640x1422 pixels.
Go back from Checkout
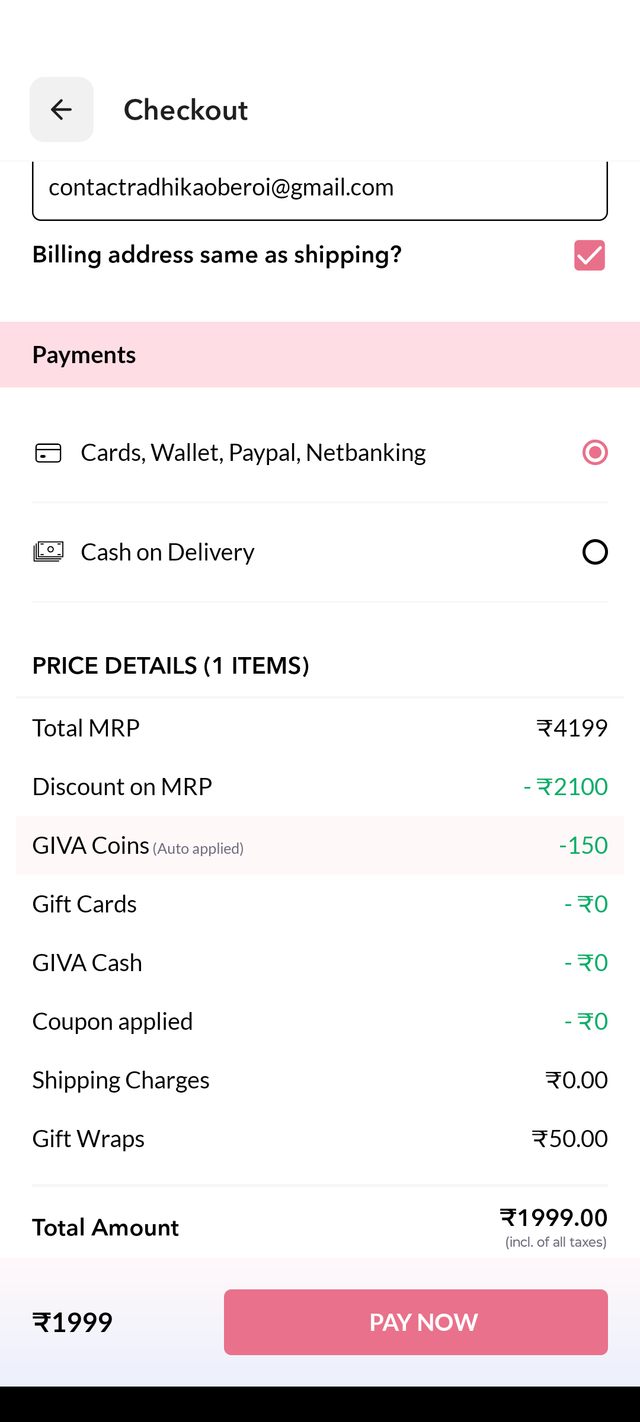[x=61, y=109]
